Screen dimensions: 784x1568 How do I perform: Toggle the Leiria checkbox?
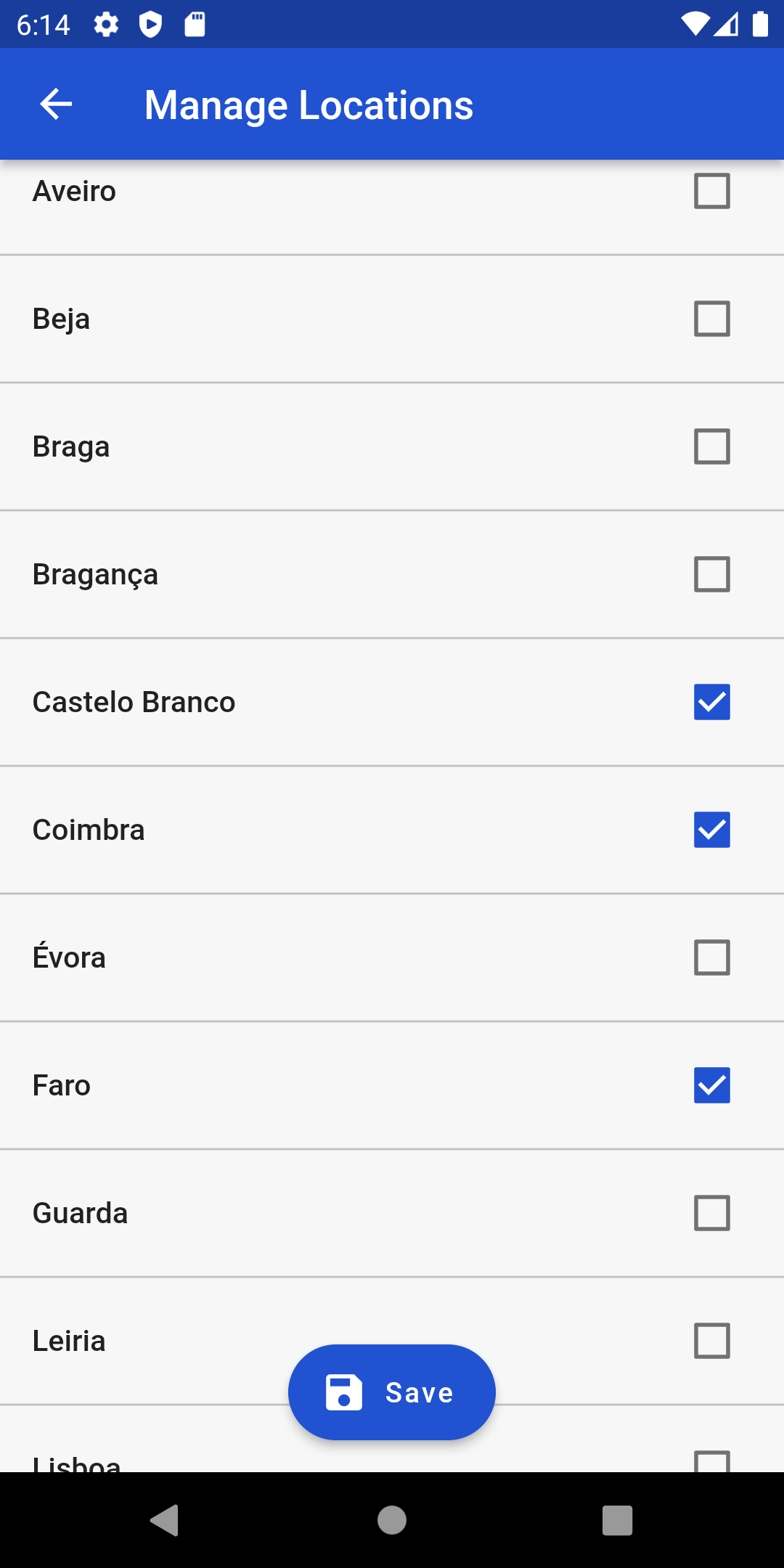point(711,1341)
